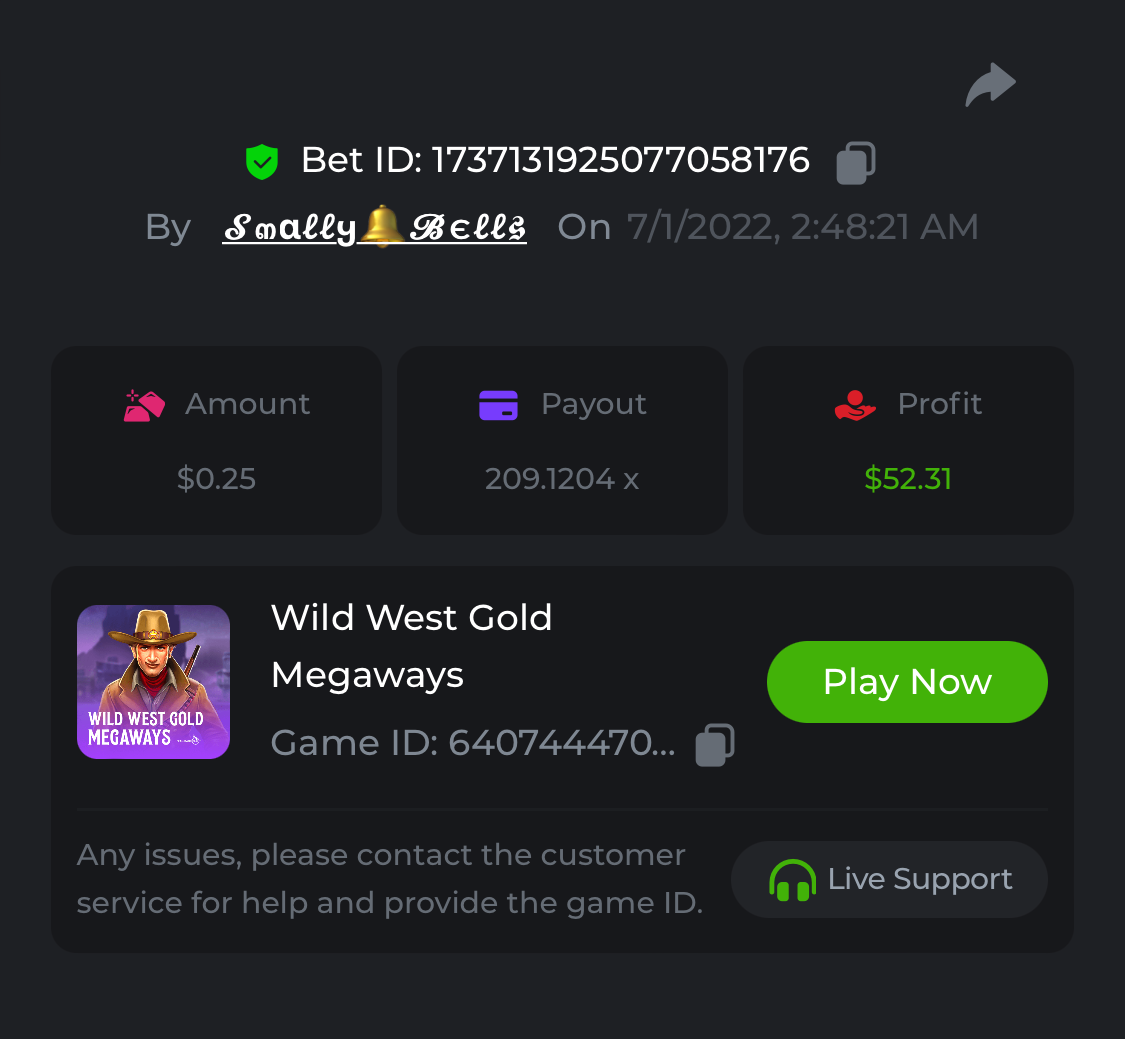Open the Wild West Gold Megaways game thumbnail
The height and width of the screenshot is (1039, 1125).
(153, 682)
